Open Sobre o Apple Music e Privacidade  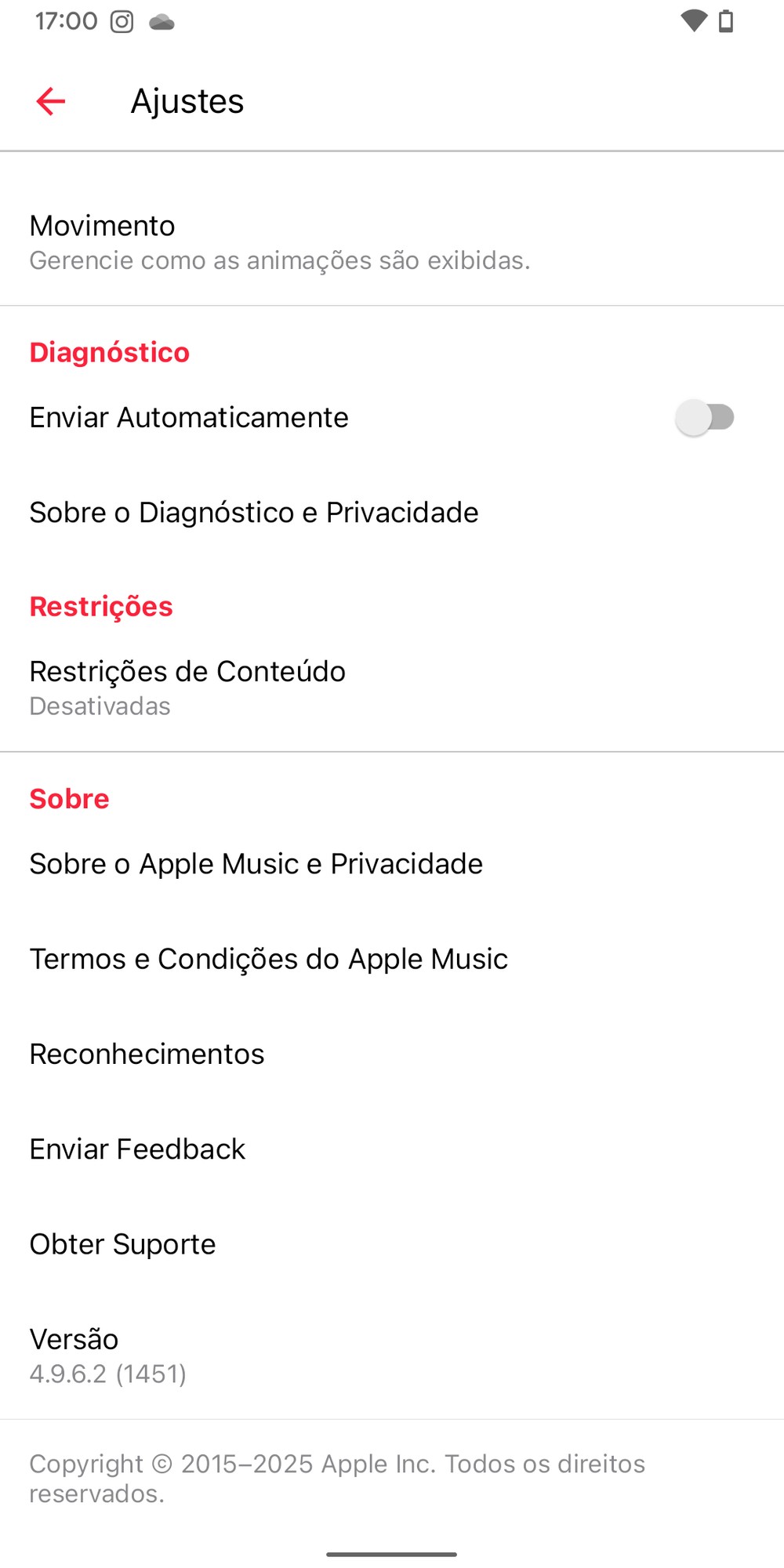point(256,864)
